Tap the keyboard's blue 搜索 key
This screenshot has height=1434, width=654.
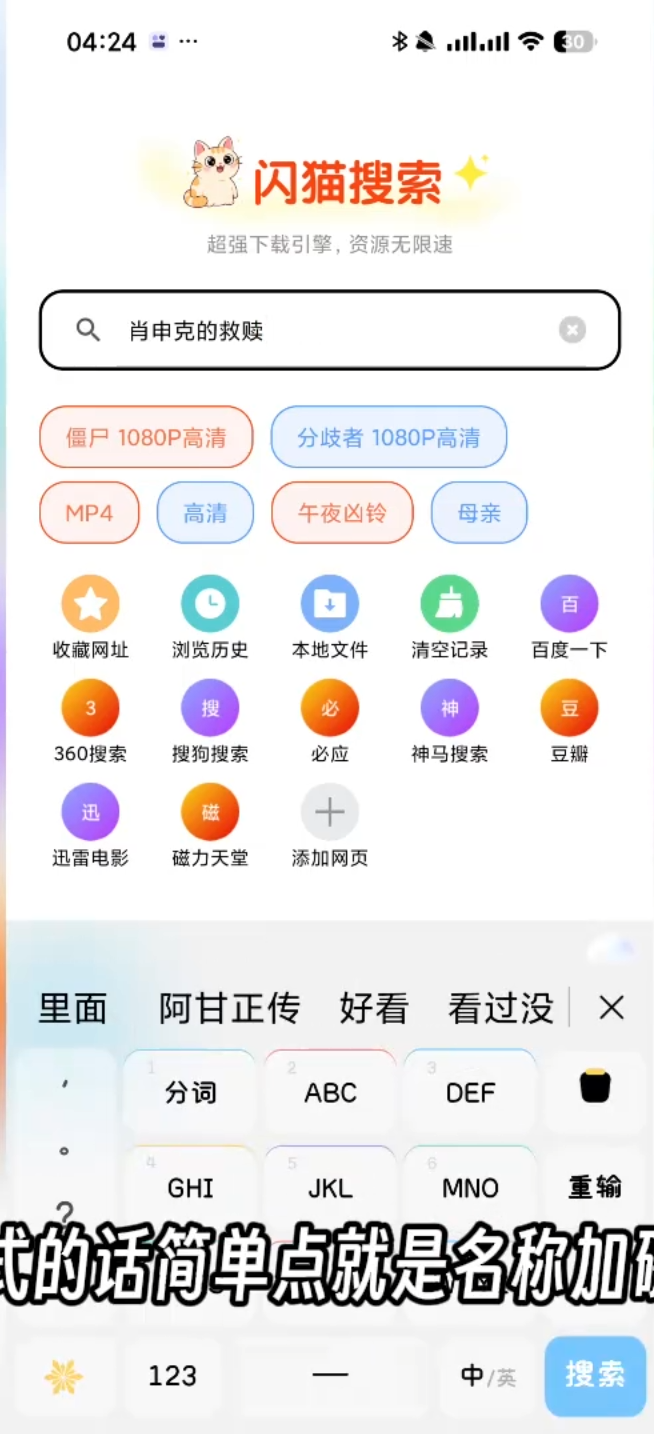595,1375
